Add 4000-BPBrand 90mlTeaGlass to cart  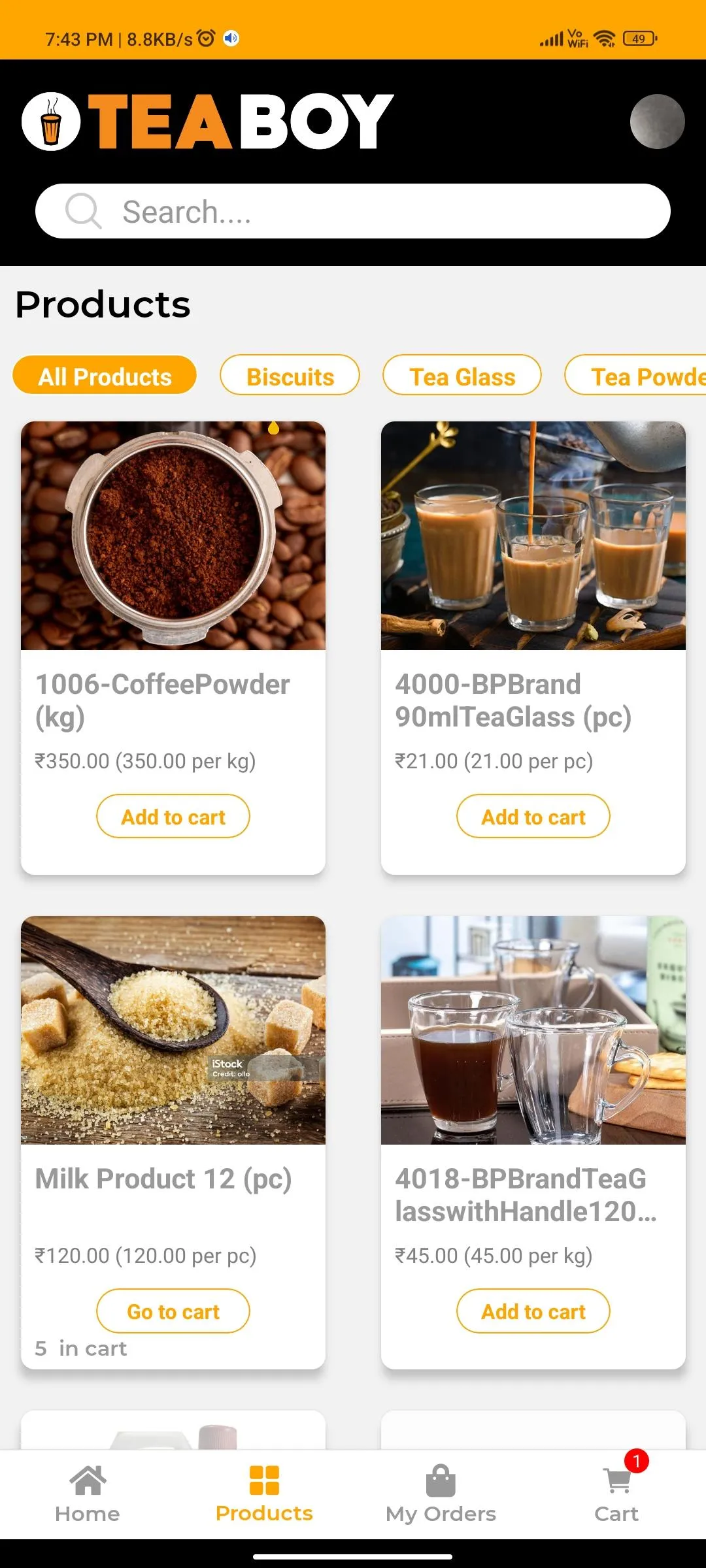tap(533, 816)
